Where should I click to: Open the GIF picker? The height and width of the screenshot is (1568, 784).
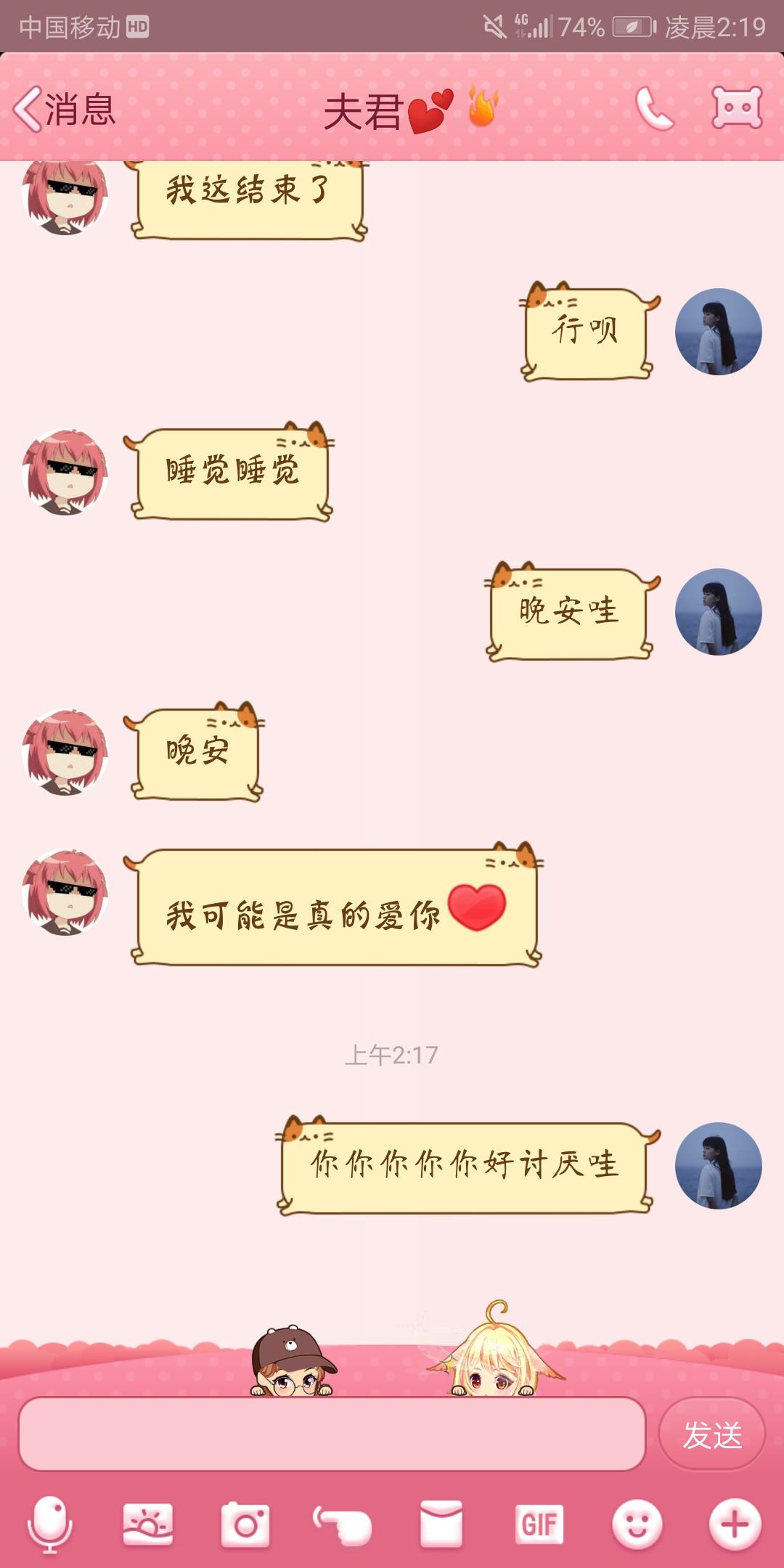coord(539,1524)
